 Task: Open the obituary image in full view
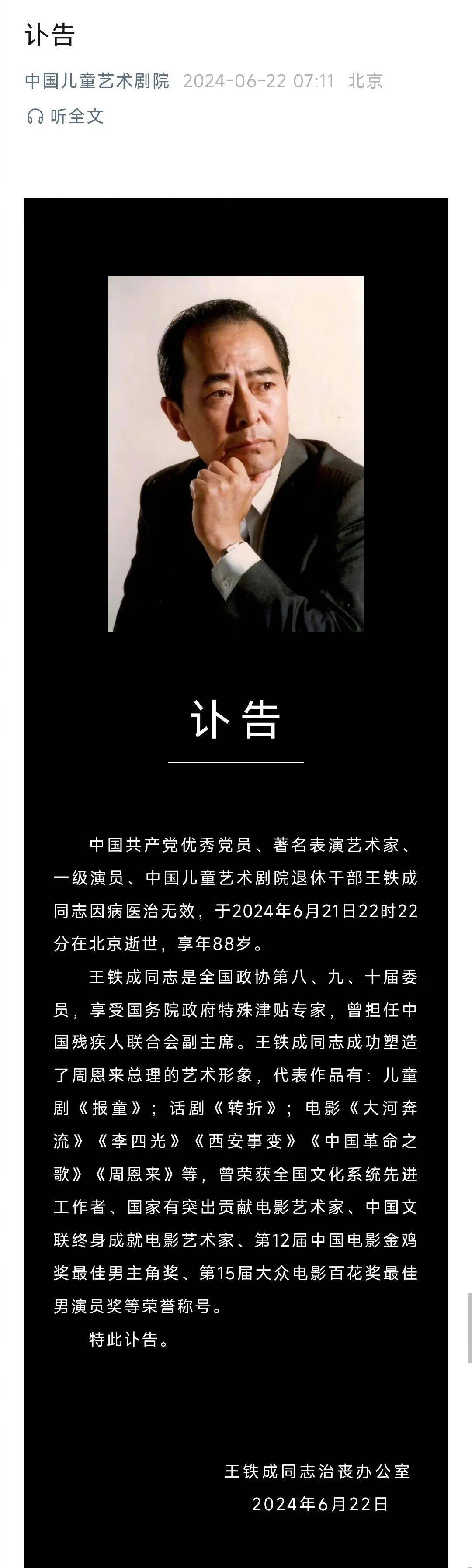pos(236,852)
